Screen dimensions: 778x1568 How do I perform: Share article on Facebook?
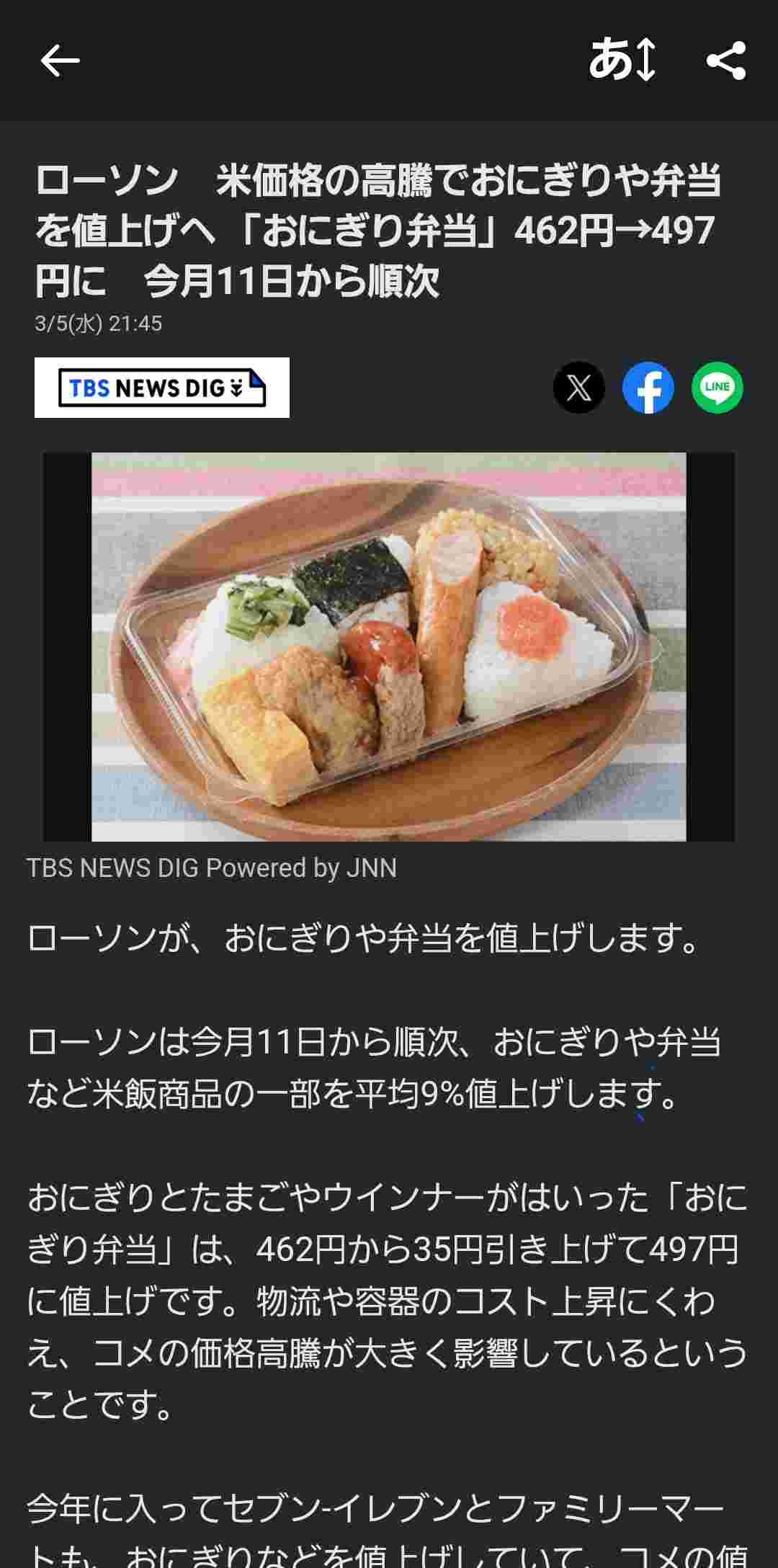(x=648, y=388)
